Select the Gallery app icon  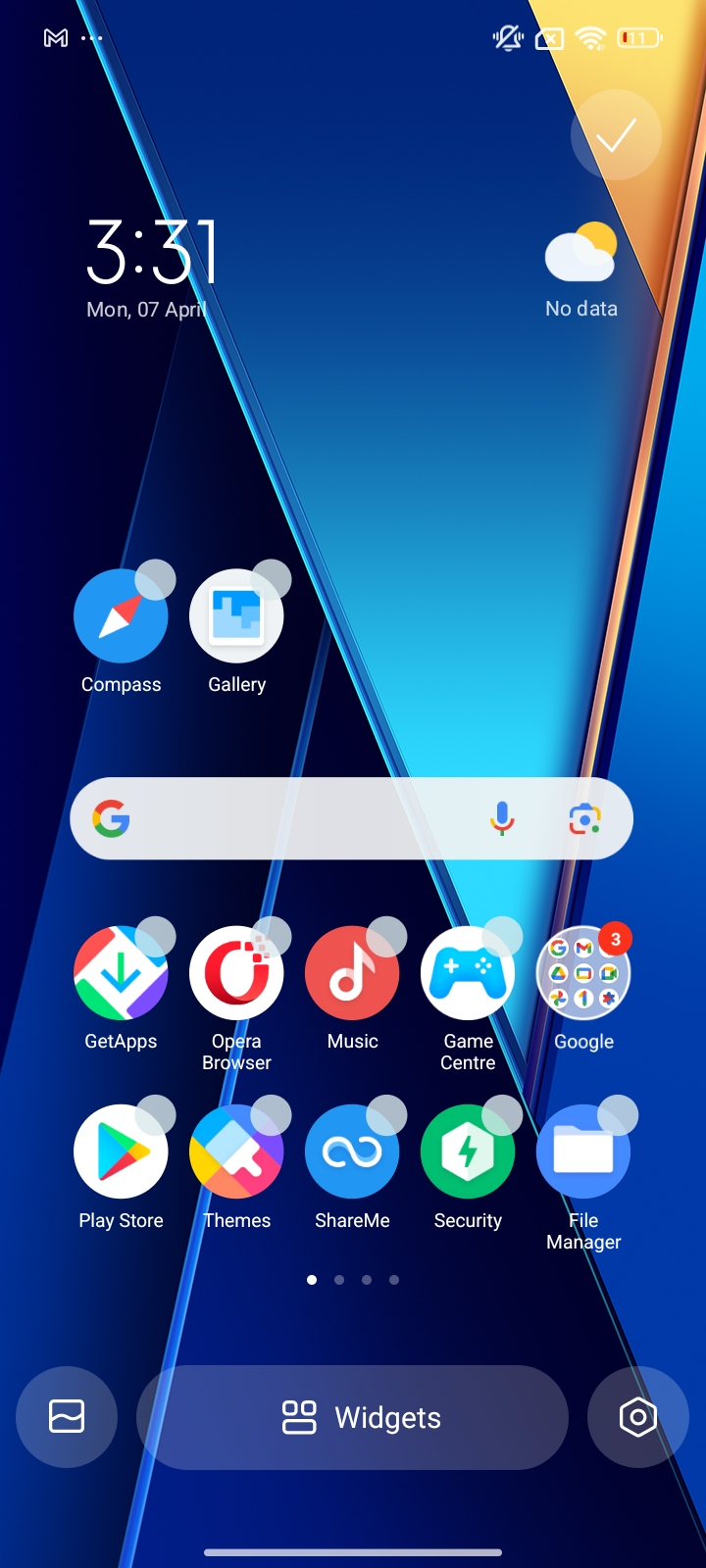[x=236, y=616]
